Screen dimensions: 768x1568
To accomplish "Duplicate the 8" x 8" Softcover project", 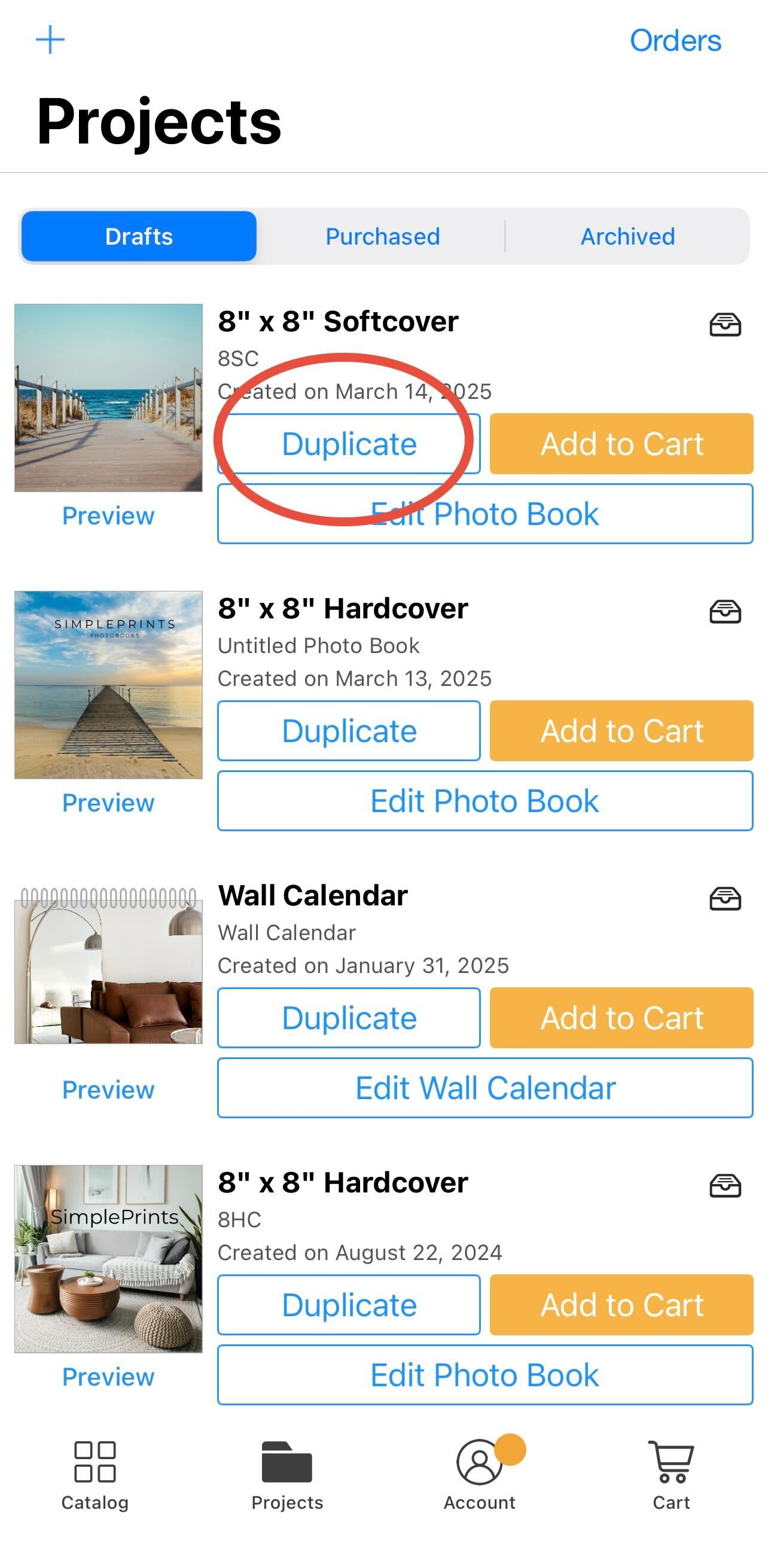I will tap(349, 444).
